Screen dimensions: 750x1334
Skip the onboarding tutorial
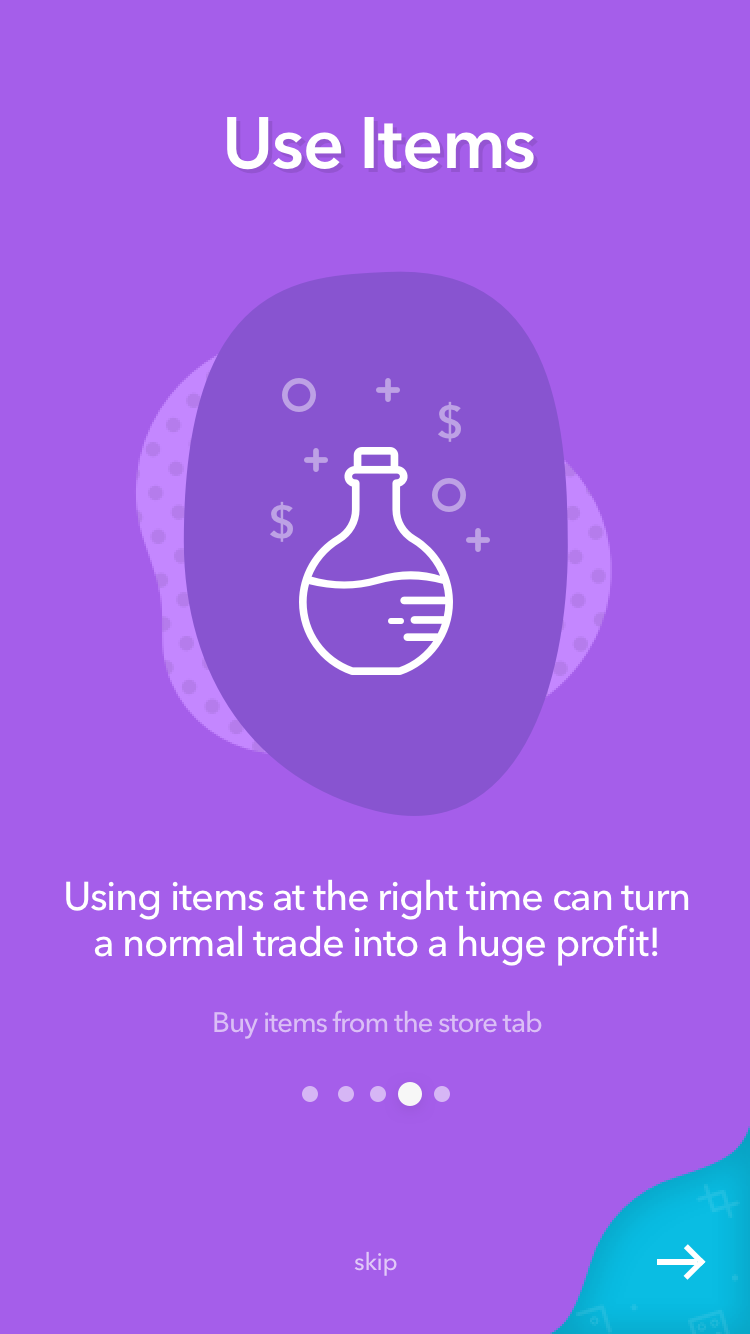[375, 1262]
